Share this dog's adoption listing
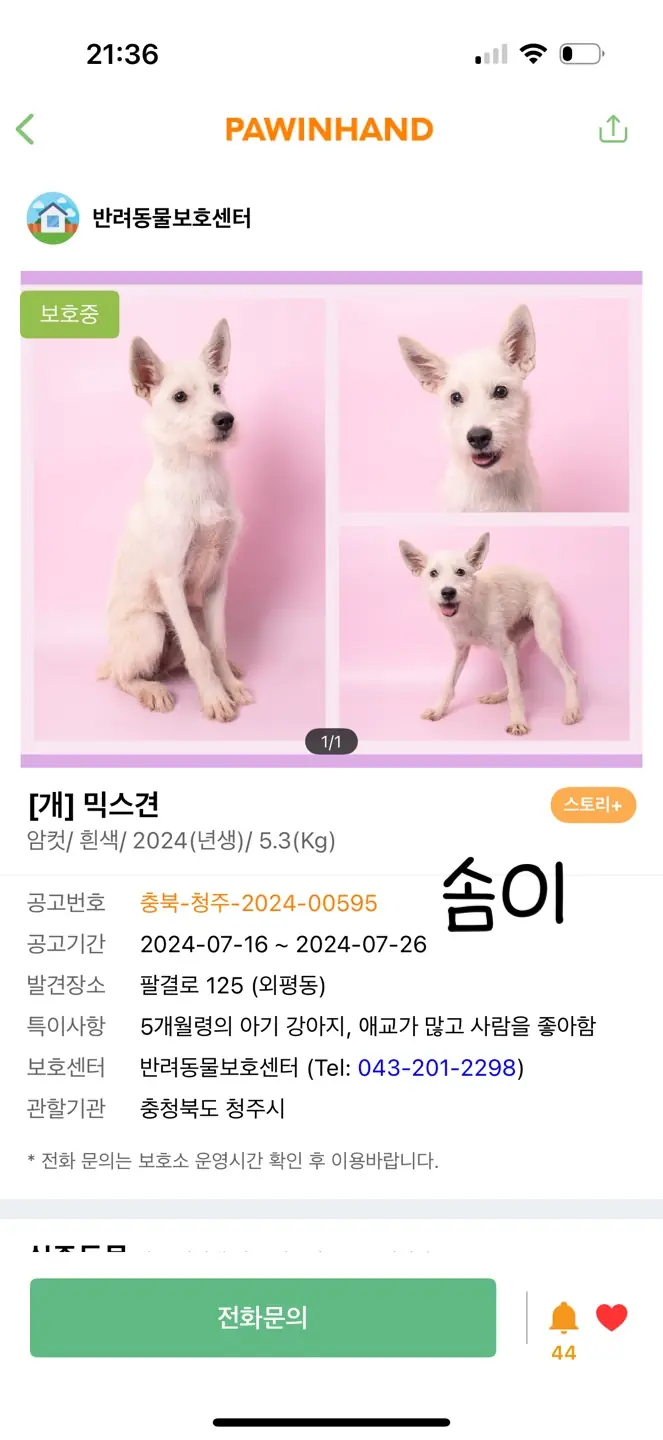This screenshot has width=663, height=1440. point(612,130)
